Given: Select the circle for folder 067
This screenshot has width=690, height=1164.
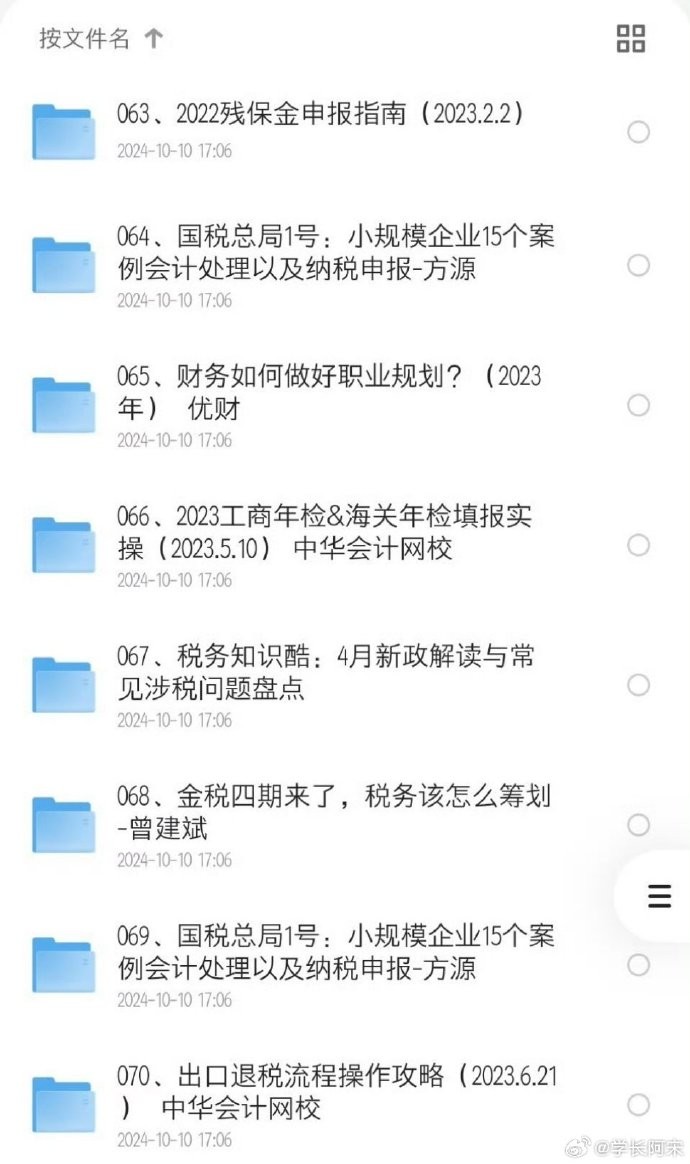Looking at the screenshot, I should [638, 685].
